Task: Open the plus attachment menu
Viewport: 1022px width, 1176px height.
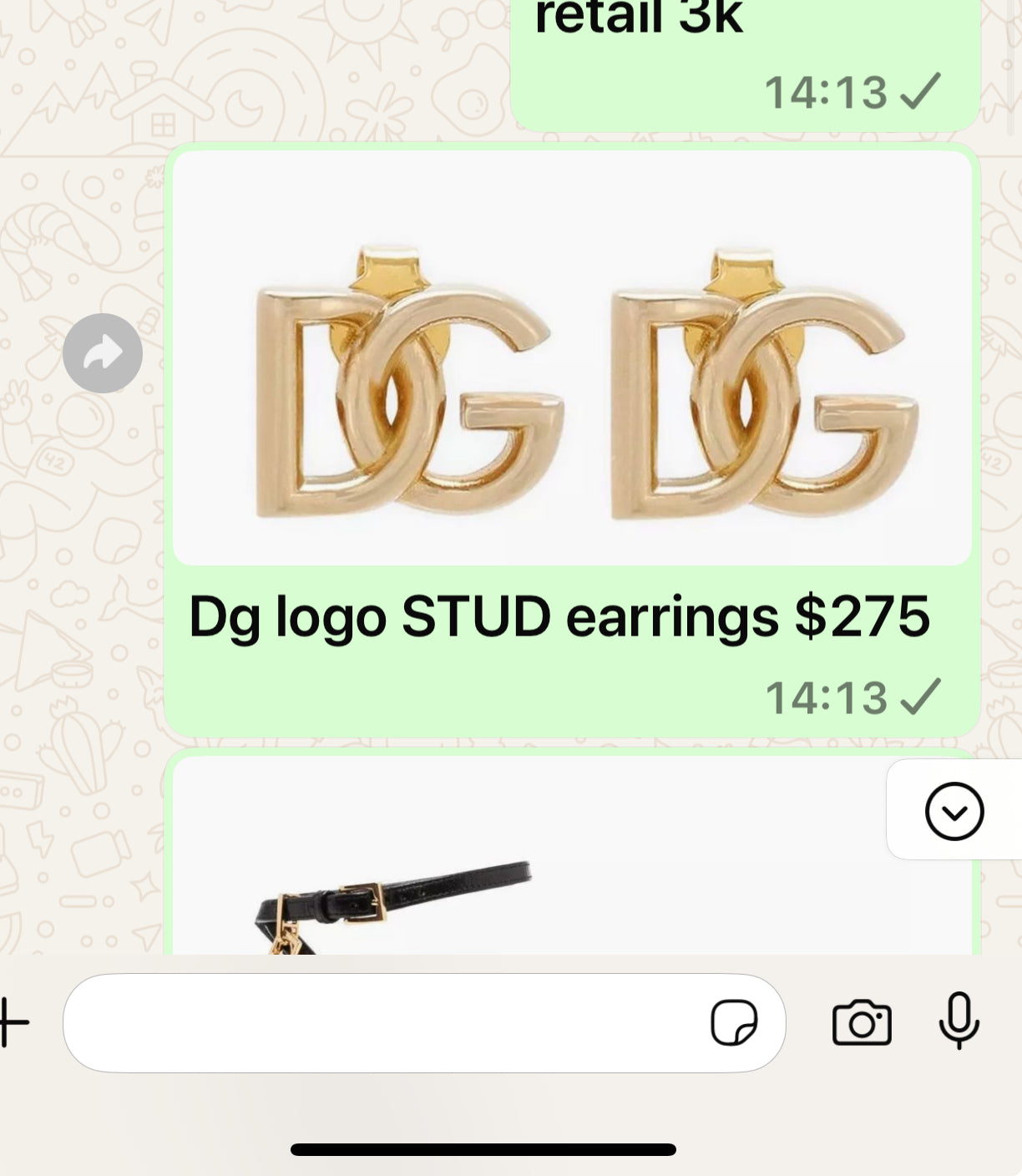Action: pos(12,1022)
